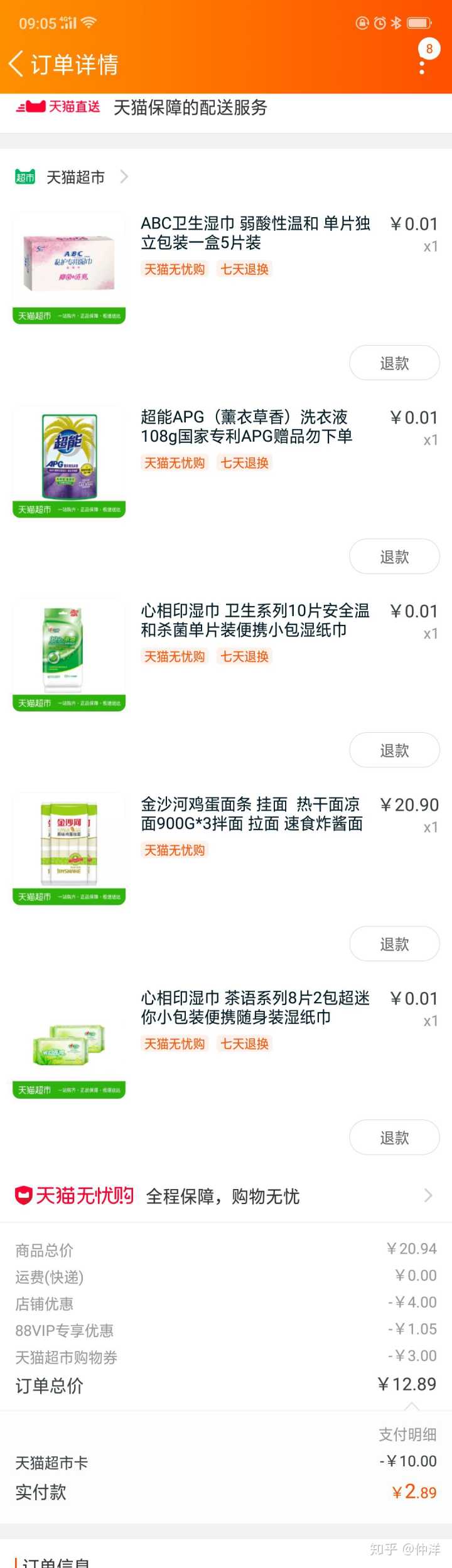View the 超能APG洗衣液 product
452x1568 pixels.
(x=69, y=461)
